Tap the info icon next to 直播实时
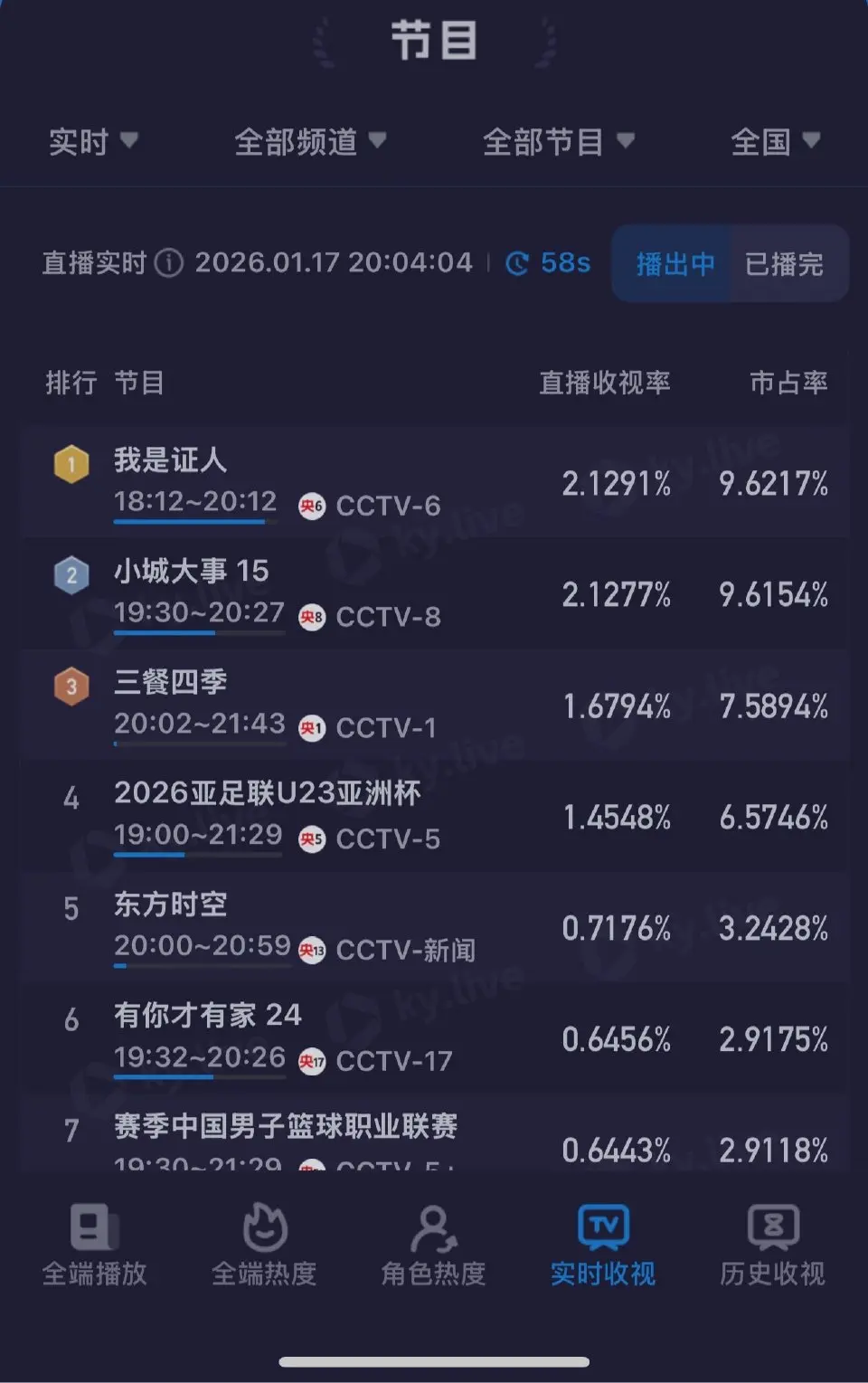Viewport: 868px width, 1383px height. coord(169,263)
